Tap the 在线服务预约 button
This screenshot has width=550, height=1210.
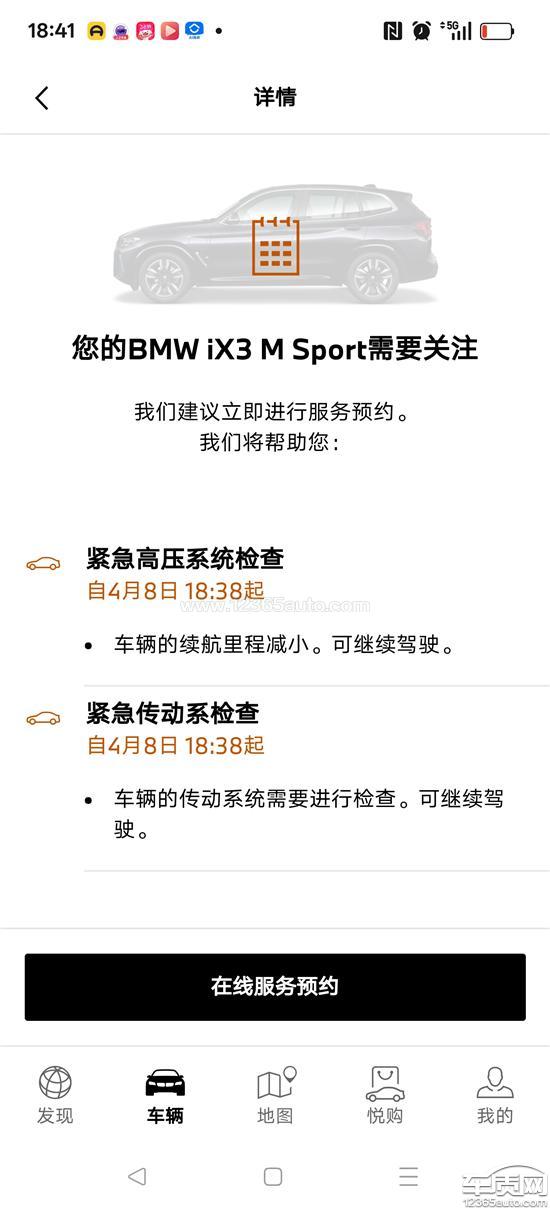(275, 987)
